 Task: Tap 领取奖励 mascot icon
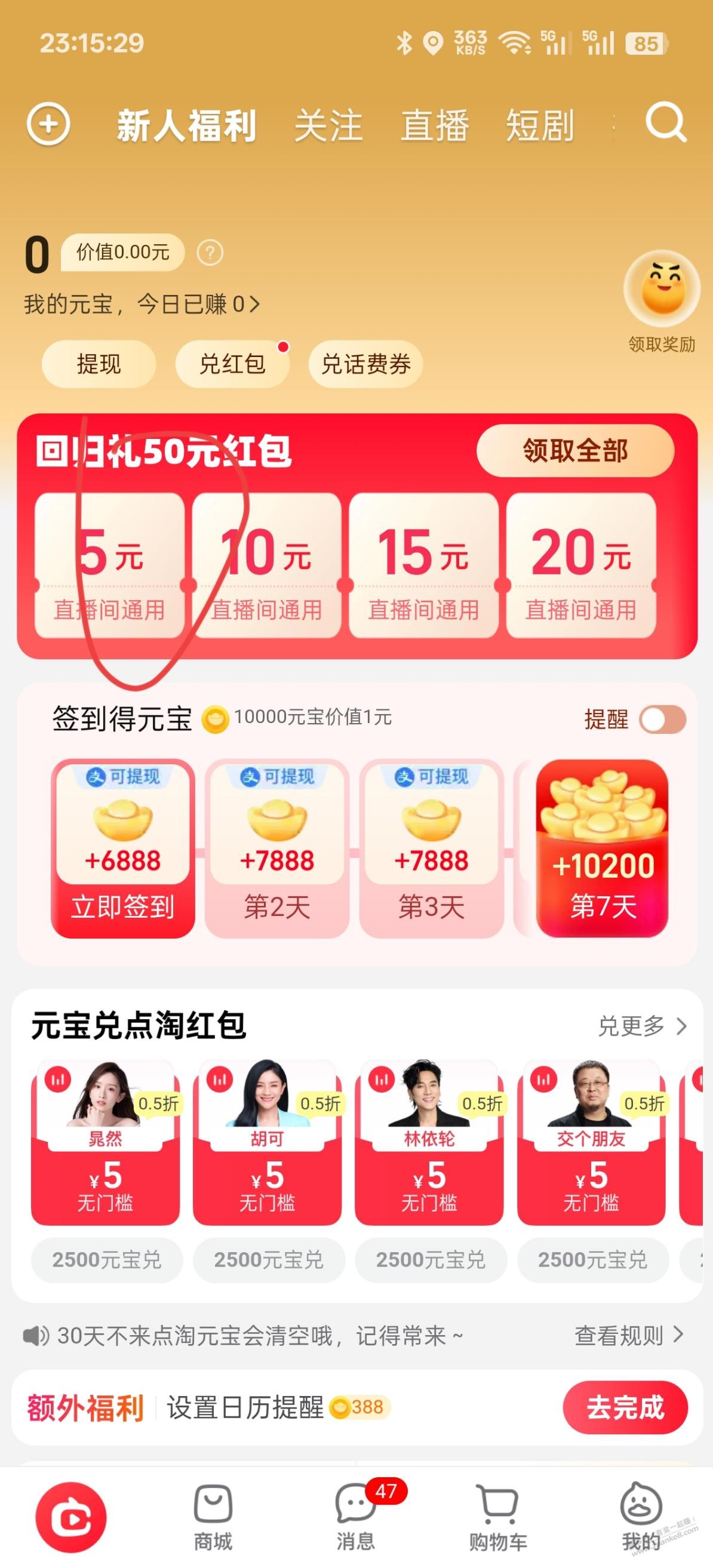coord(661,290)
